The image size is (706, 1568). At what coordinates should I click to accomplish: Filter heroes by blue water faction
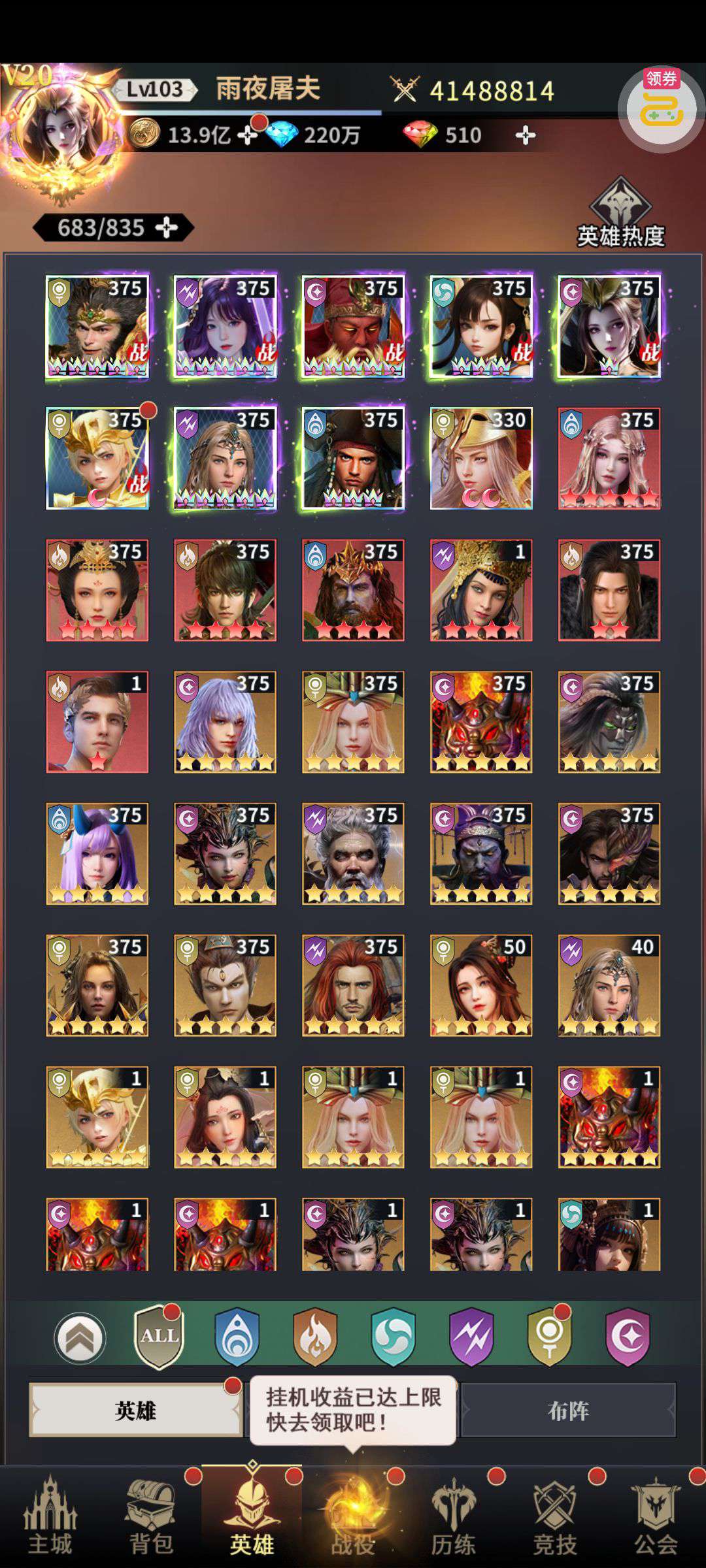237,1337
